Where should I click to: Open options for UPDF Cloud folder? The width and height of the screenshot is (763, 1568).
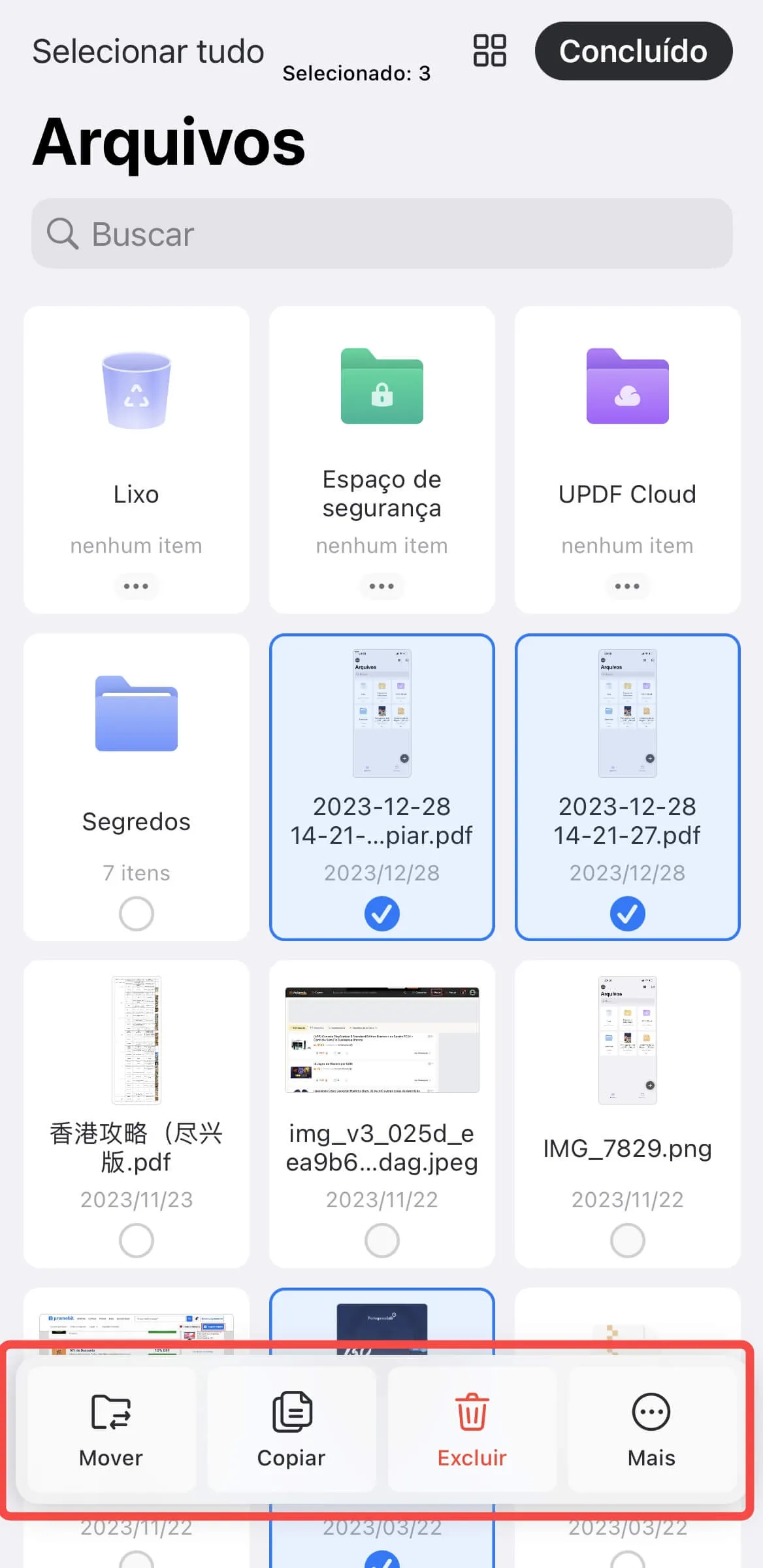point(627,586)
